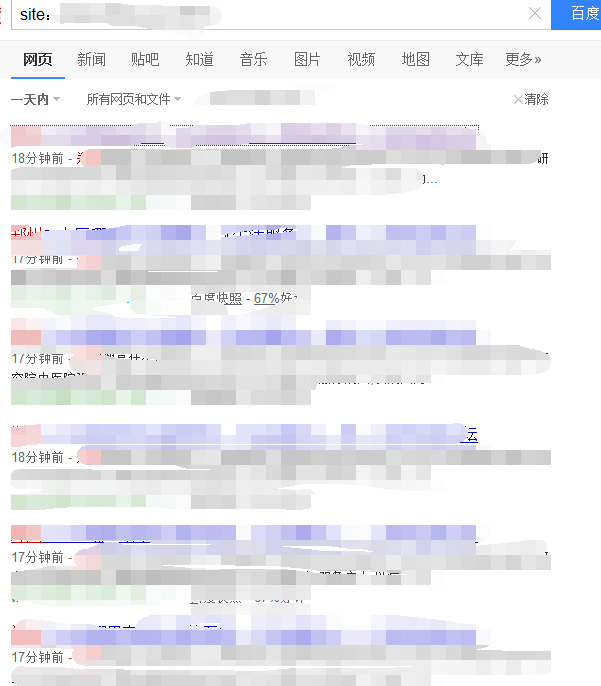601x686 pixels.
Task: Open the 一天内 time filter dropdown
Action: click(x=35, y=99)
